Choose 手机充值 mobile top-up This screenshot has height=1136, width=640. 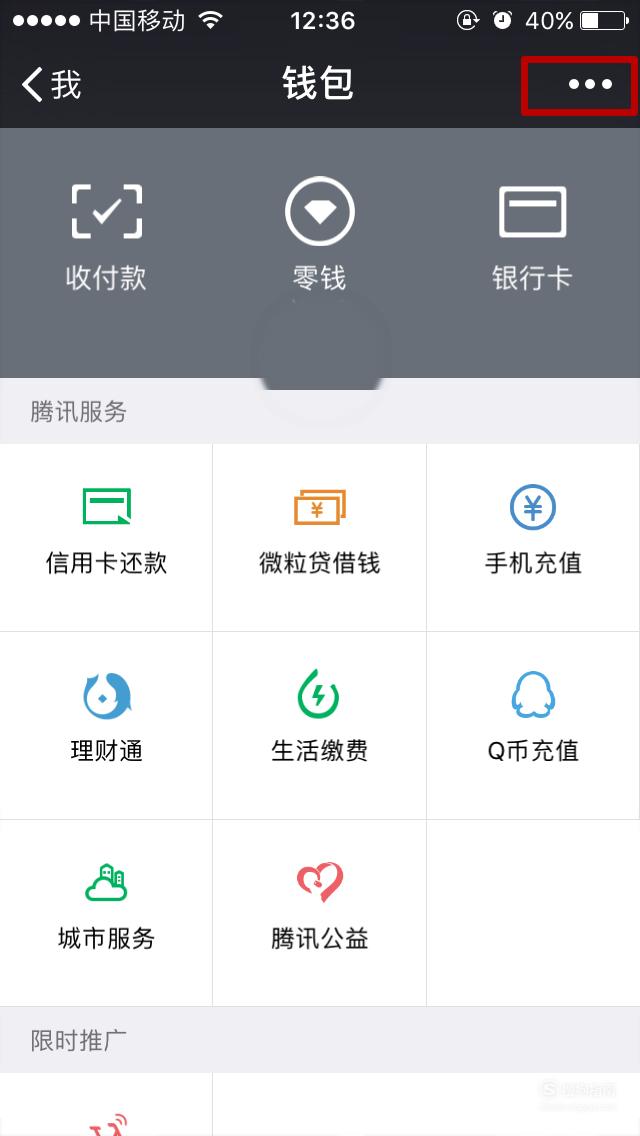(533, 537)
